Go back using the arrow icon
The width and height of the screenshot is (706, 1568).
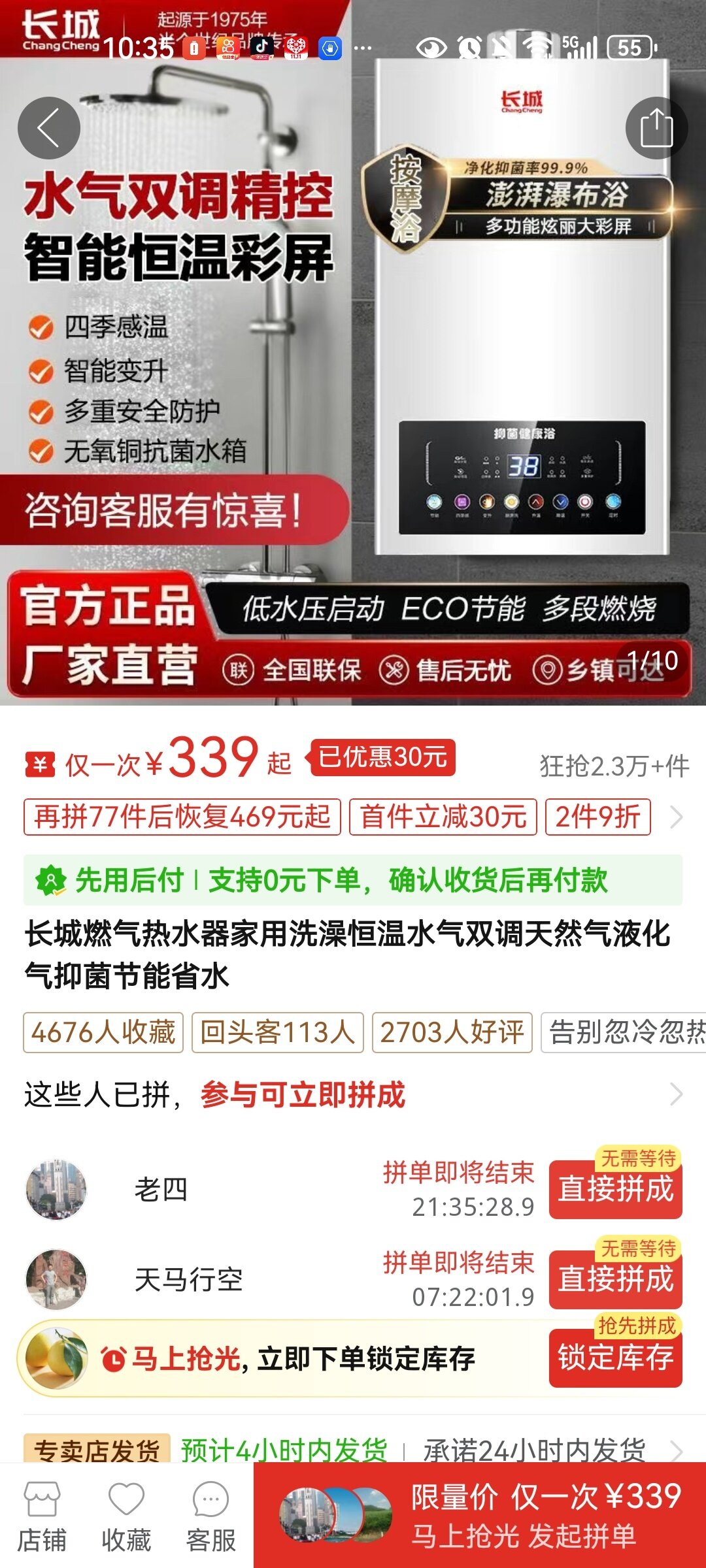click(49, 128)
